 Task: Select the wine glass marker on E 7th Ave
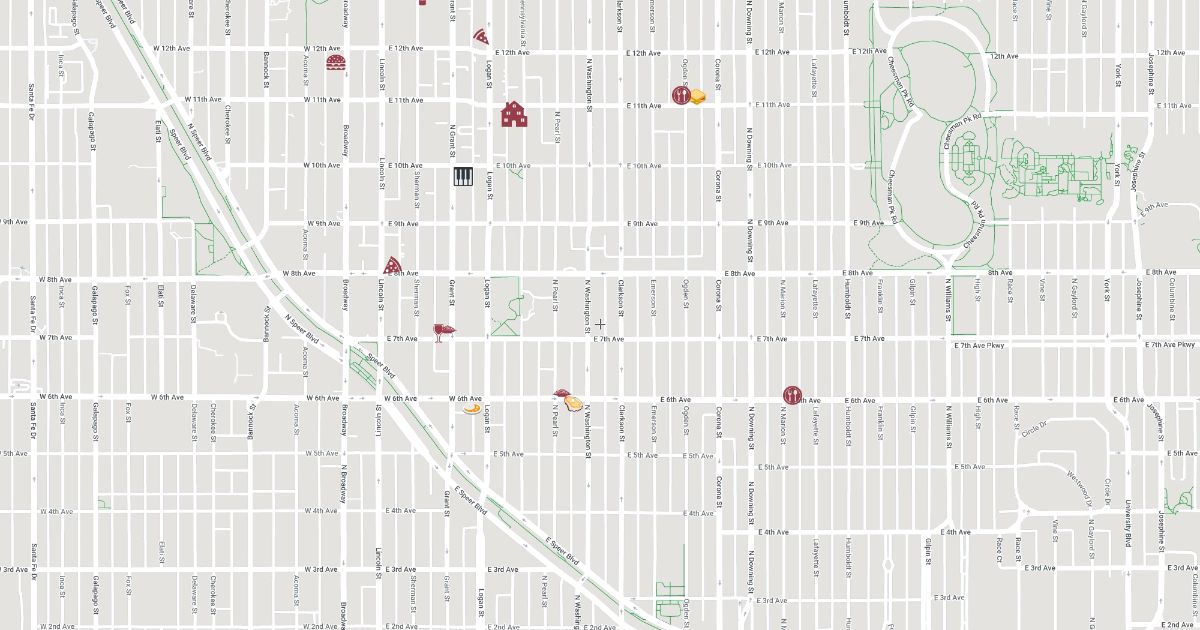[x=443, y=331]
